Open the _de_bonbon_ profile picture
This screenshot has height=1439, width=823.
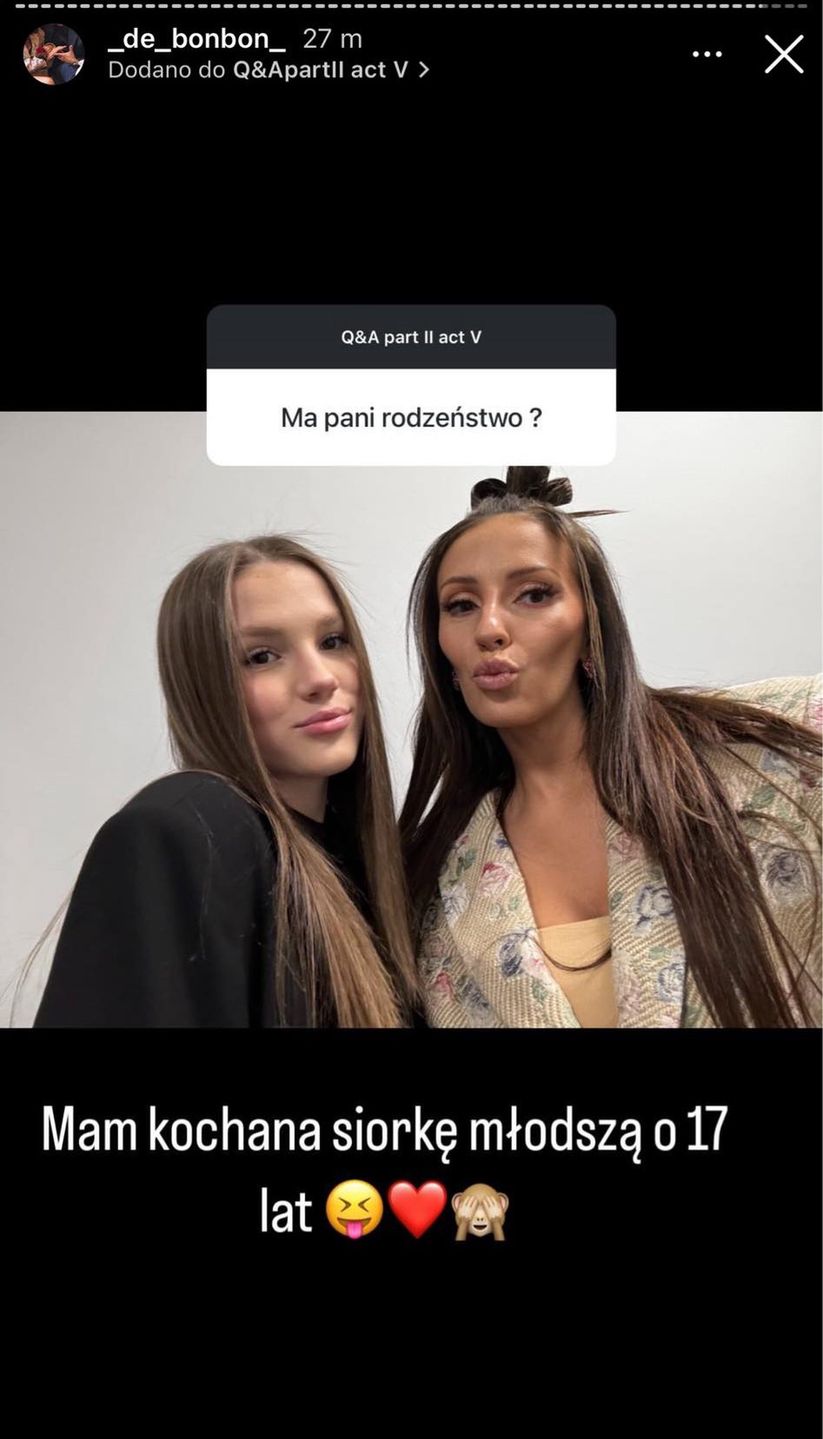coord(53,54)
